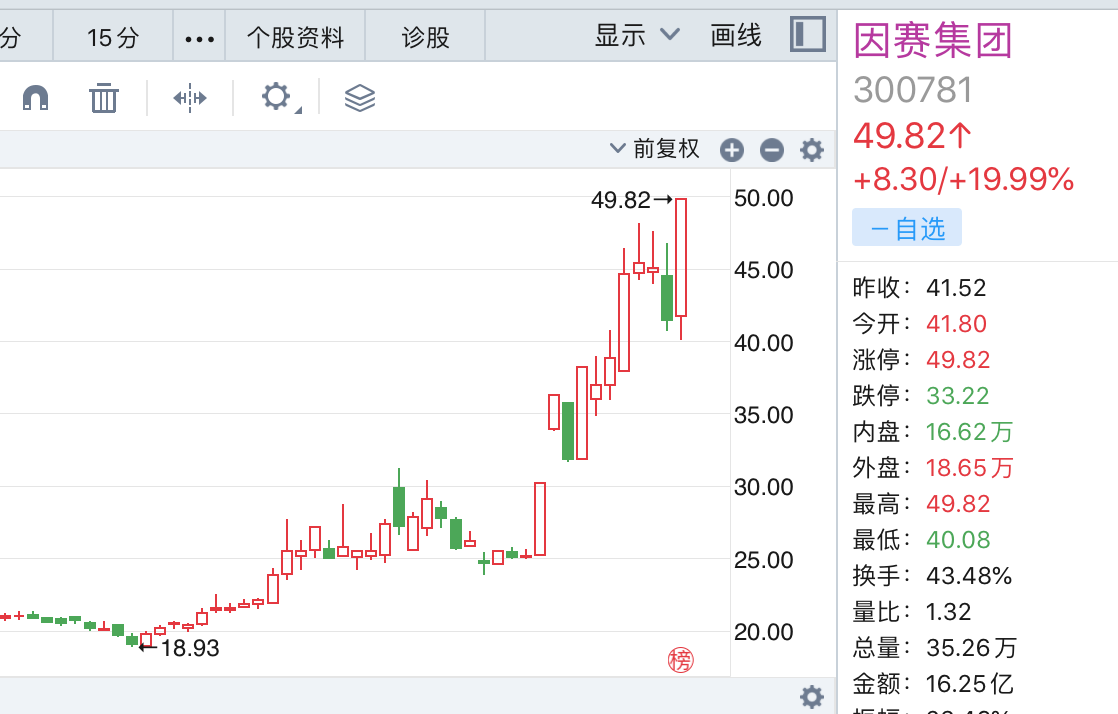
Task: Open the 画线 drawing tools
Action: click(736, 36)
